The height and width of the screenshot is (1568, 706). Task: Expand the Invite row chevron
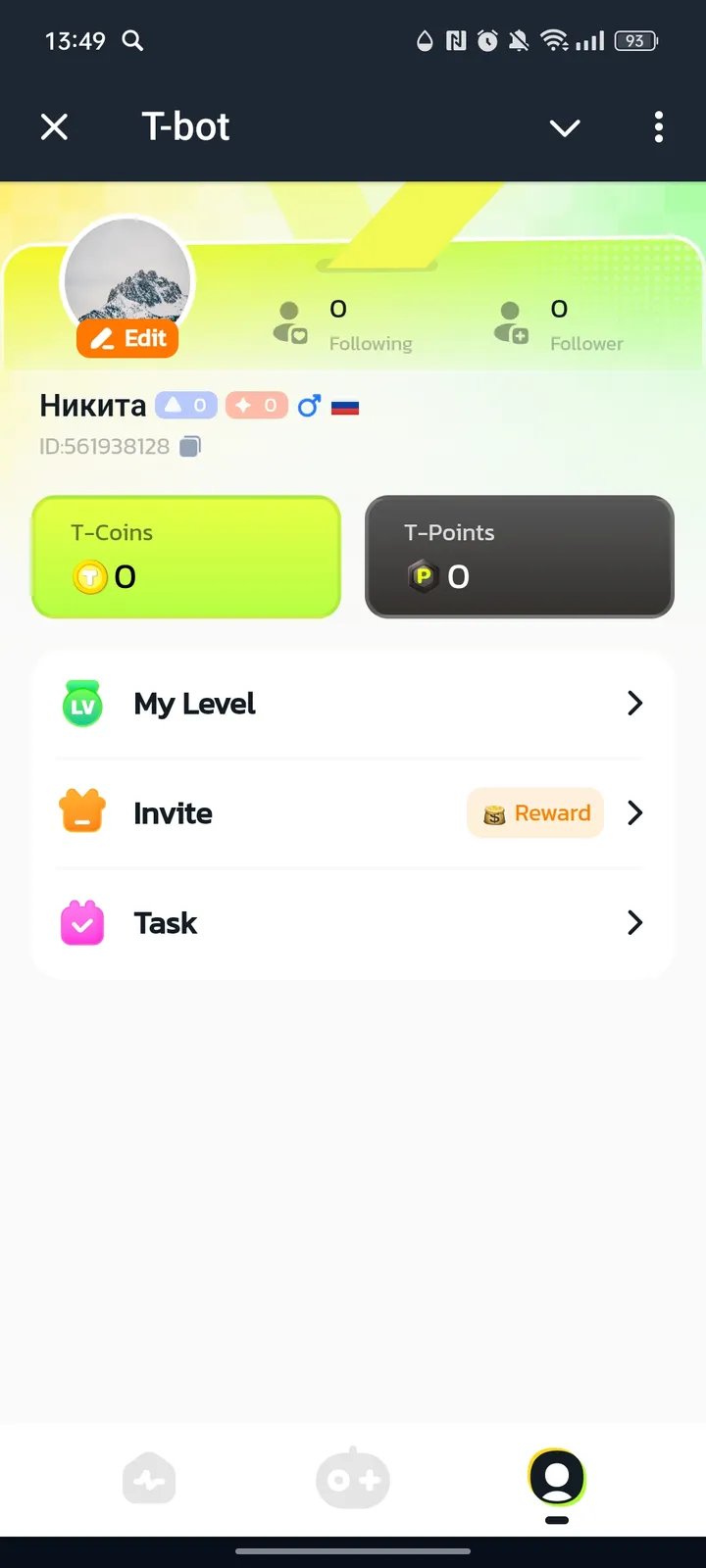click(635, 812)
